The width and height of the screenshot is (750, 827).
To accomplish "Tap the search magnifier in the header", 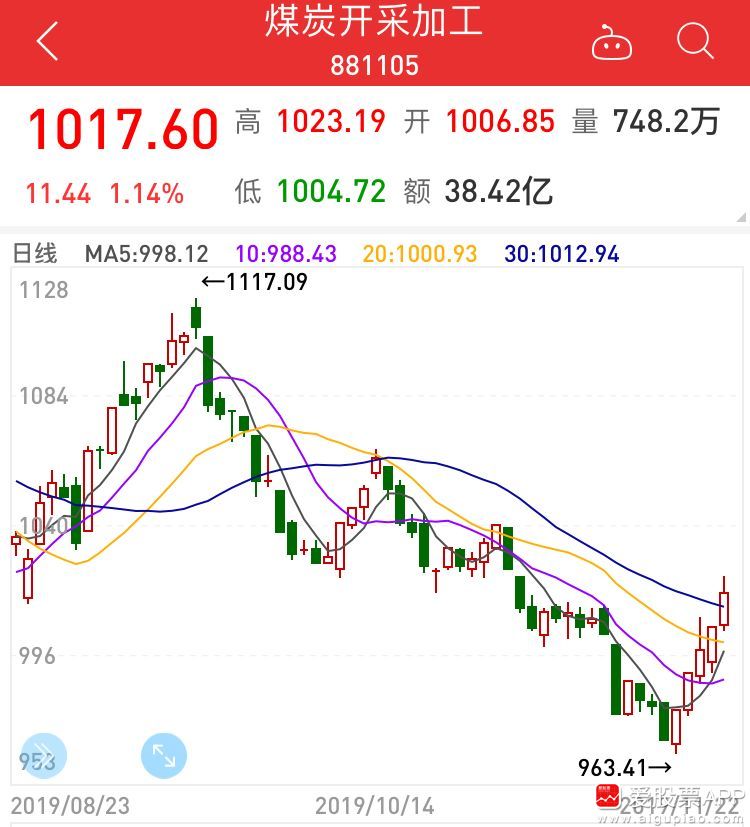I will 695,42.
